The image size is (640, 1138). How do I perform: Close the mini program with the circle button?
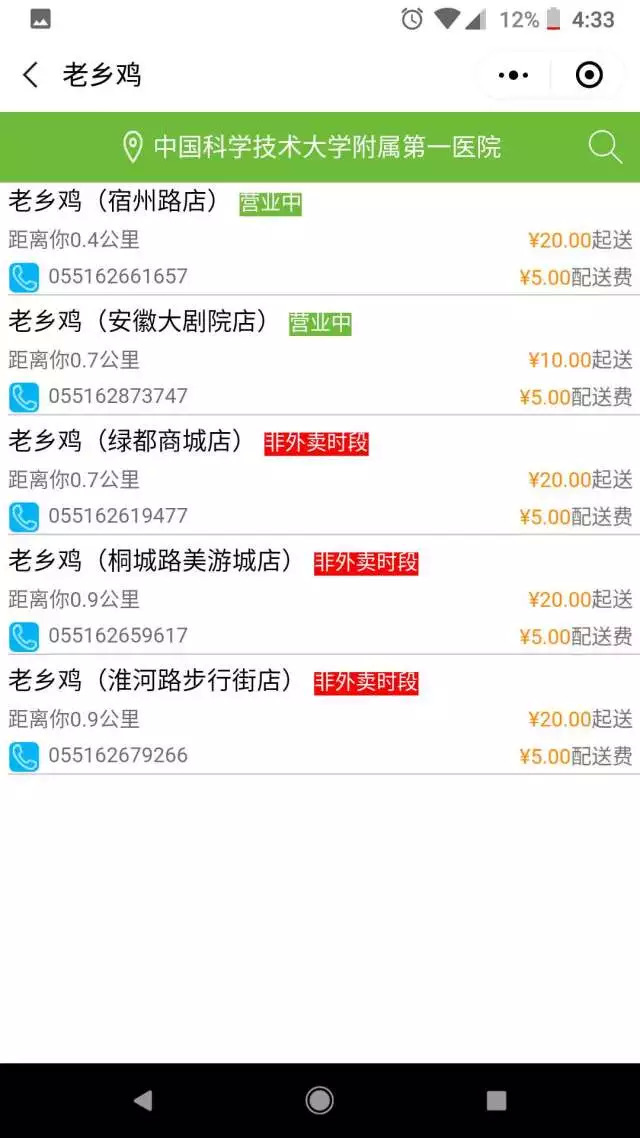click(590, 75)
